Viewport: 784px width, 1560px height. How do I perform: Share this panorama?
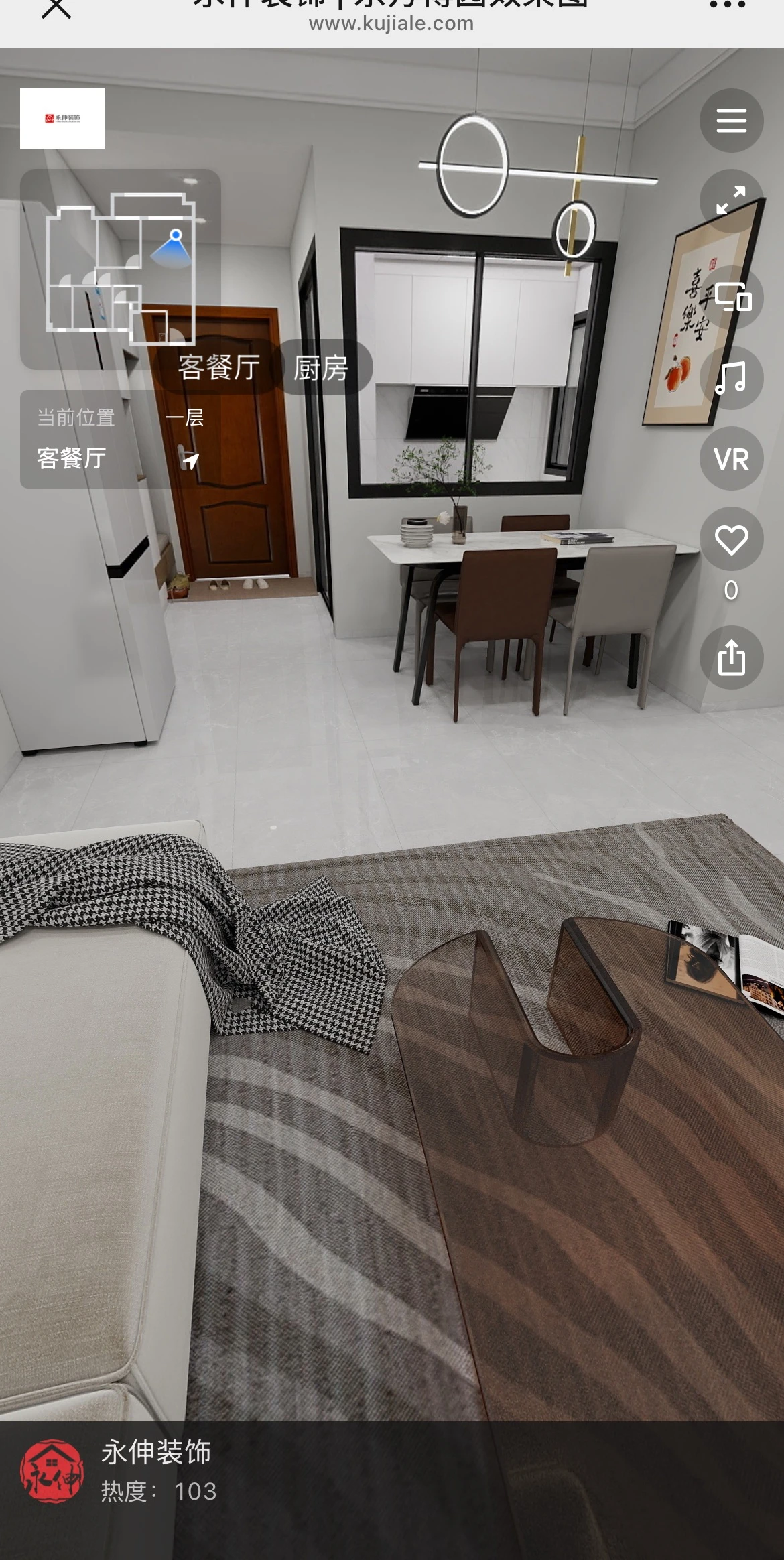tap(731, 657)
